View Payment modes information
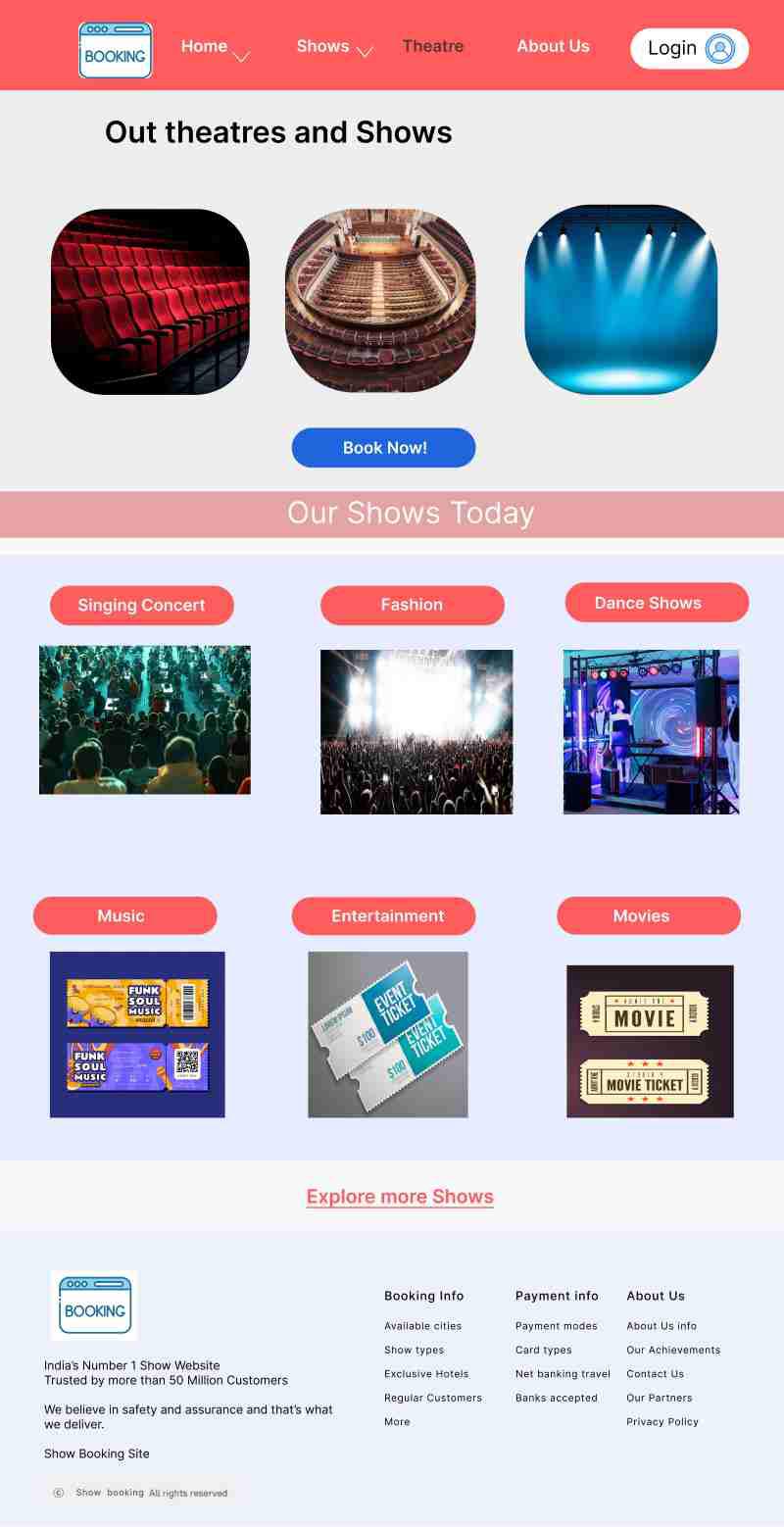This screenshot has height=1527, width=784. [x=556, y=1326]
